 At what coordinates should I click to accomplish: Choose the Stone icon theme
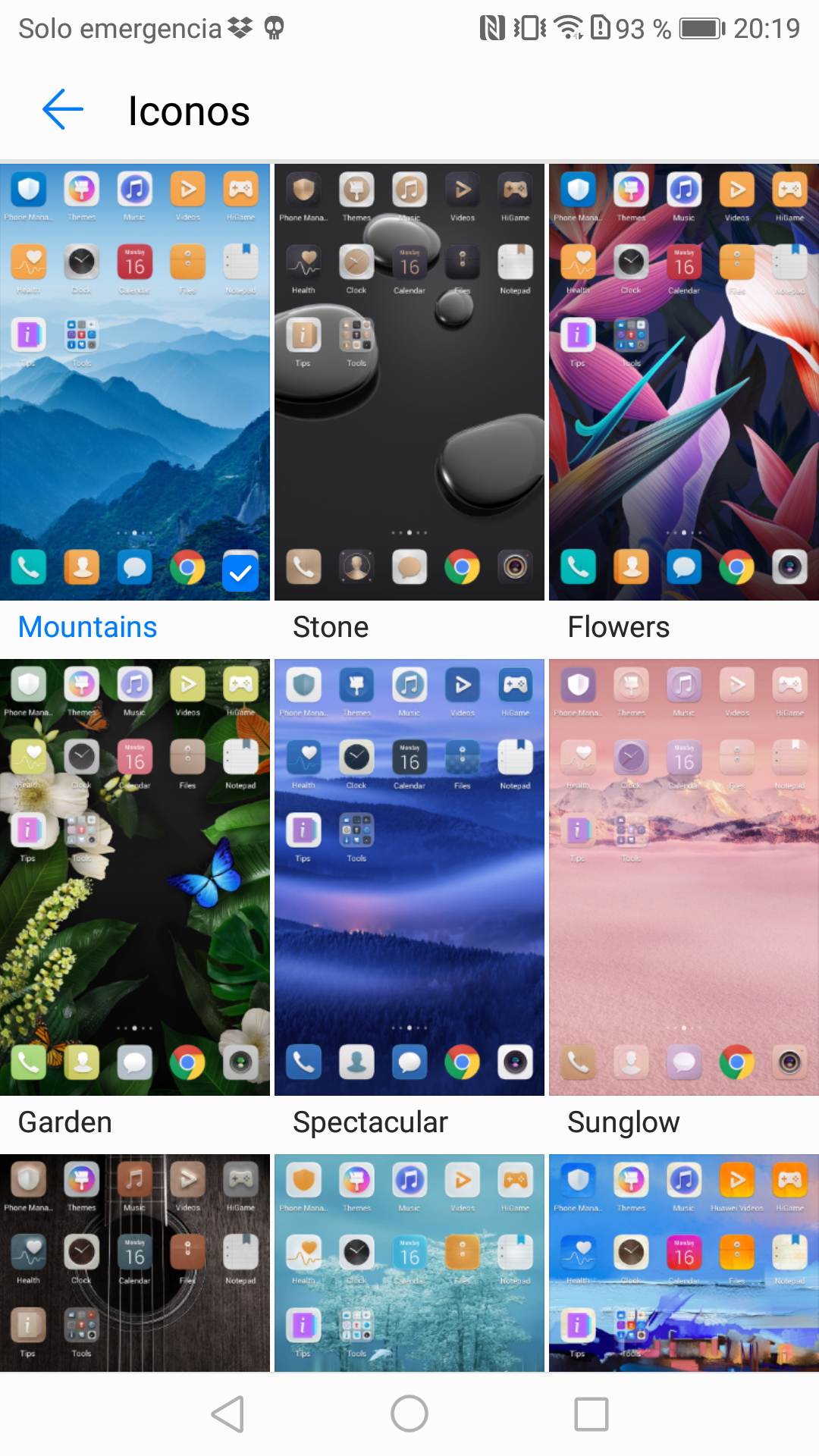pyautogui.click(x=409, y=382)
